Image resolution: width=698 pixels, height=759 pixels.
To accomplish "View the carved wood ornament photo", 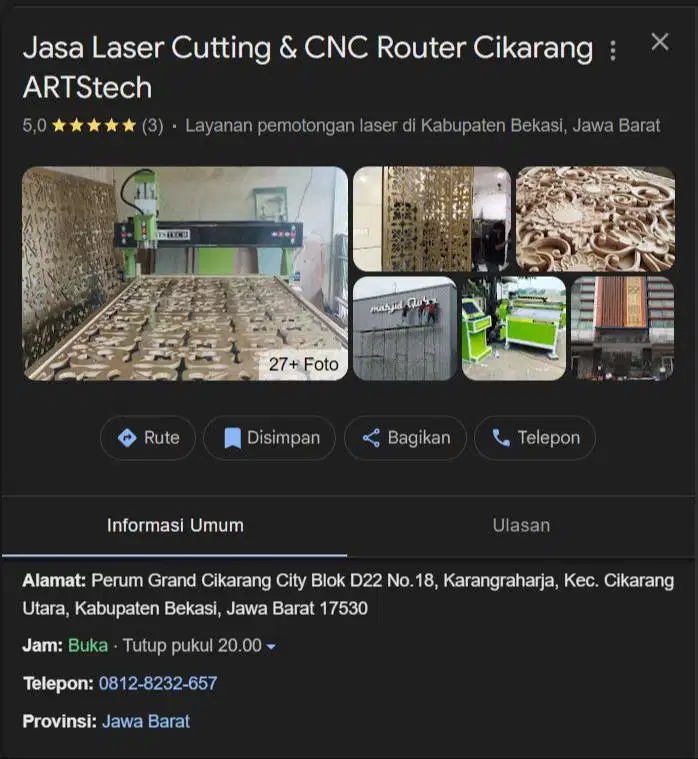I will [595, 218].
